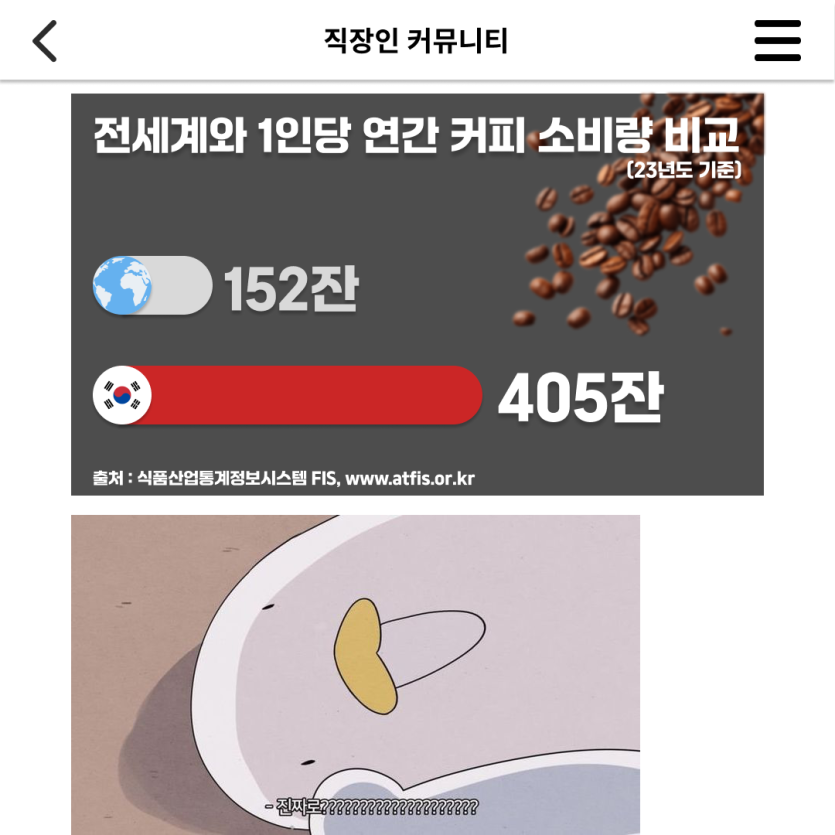Open the hamburger menu
Image resolution: width=835 pixels, height=835 pixels.
[777, 41]
